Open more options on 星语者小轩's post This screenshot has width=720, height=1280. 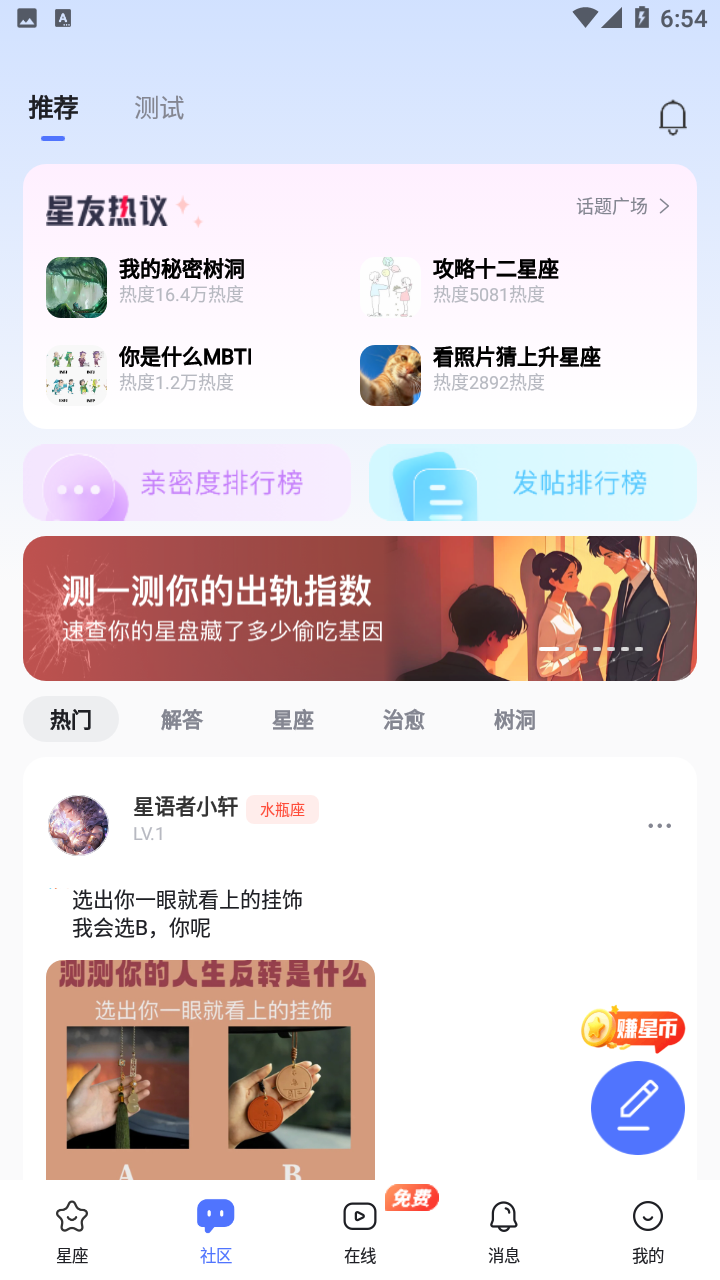[x=659, y=825]
